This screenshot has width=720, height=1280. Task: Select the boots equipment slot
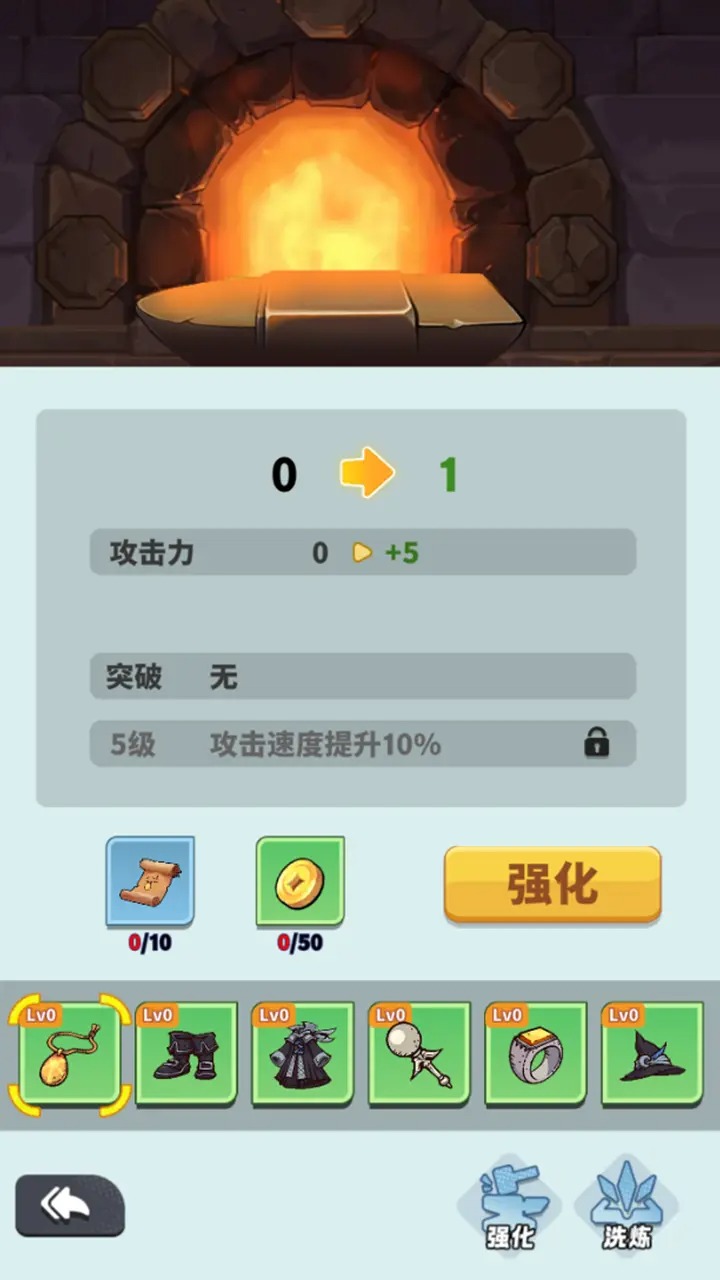(x=186, y=1055)
